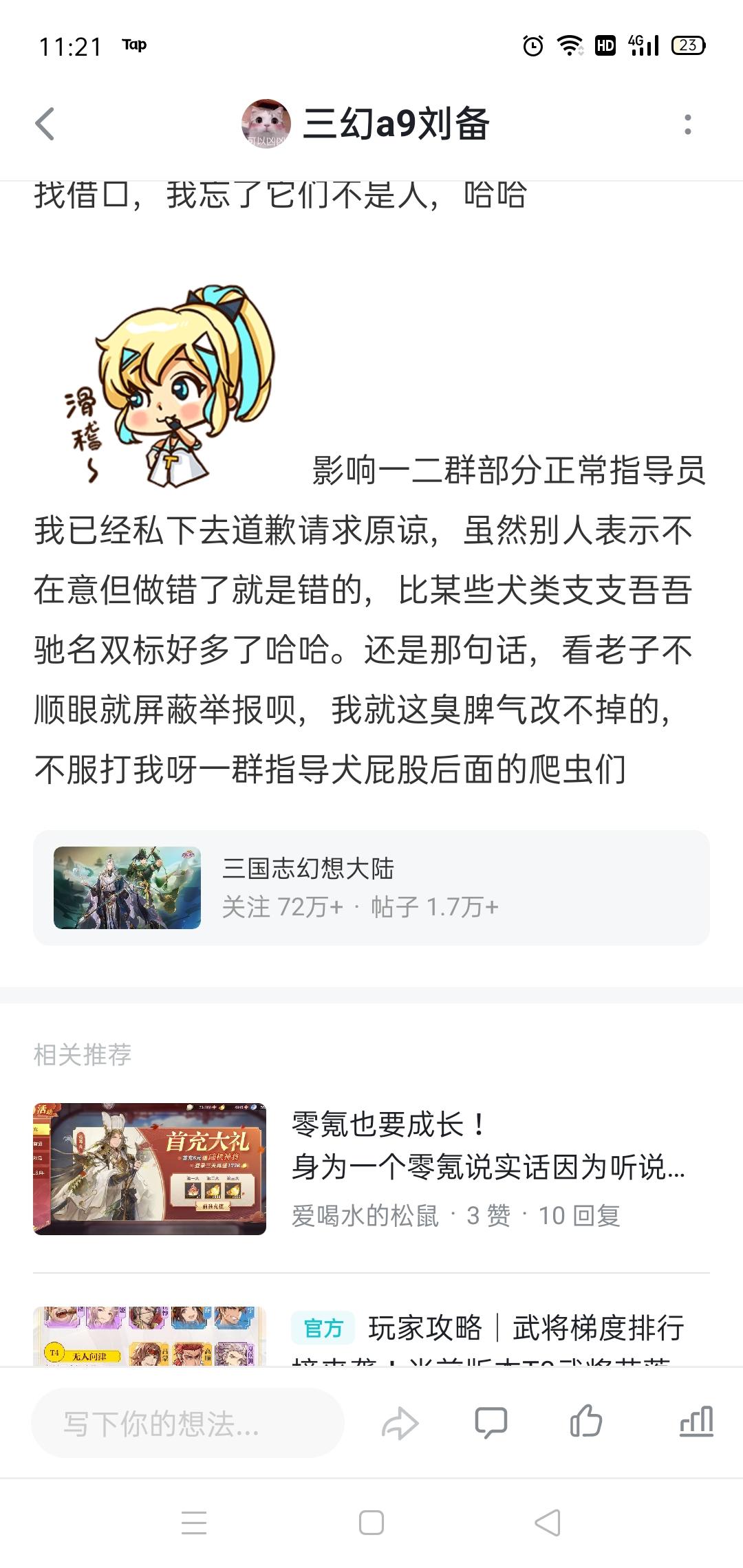This screenshot has height=1568, width=743.
Task: Open comments via the speech bubble icon
Action: pyautogui.click(x=491, y=1422)
